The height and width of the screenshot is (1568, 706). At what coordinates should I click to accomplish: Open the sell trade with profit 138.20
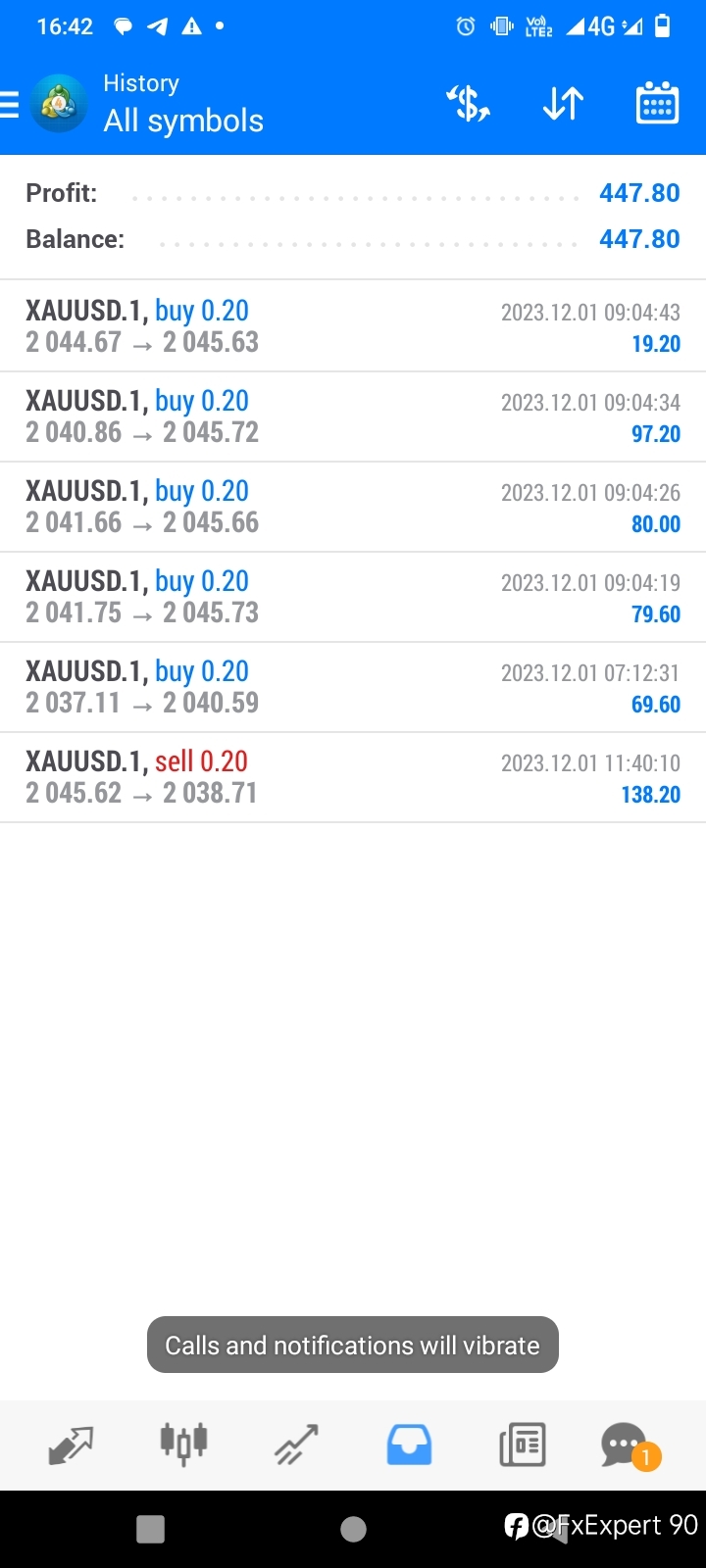pos(353,777)
